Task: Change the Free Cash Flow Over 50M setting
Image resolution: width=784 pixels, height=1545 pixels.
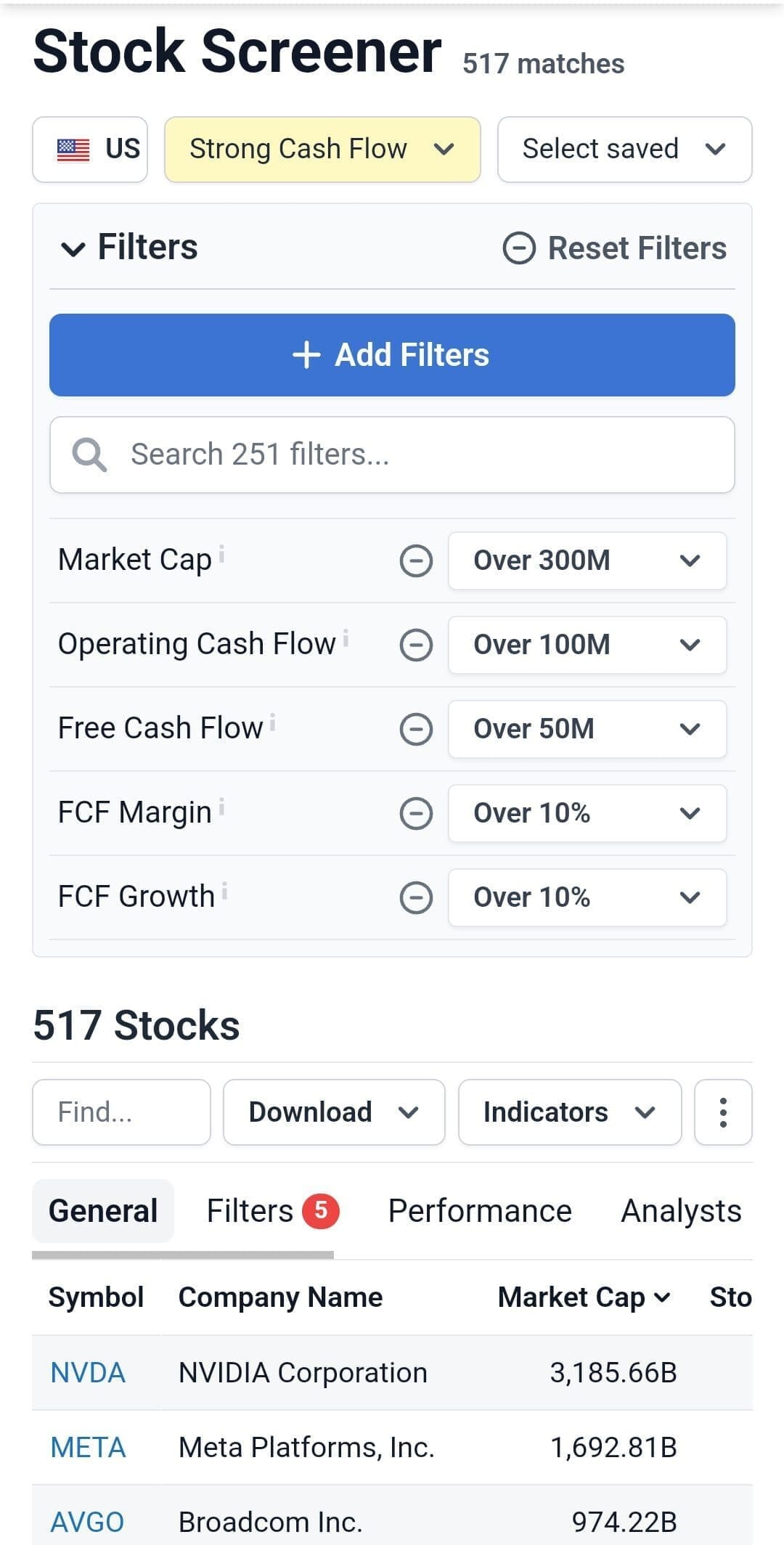Action: [587, 728]
